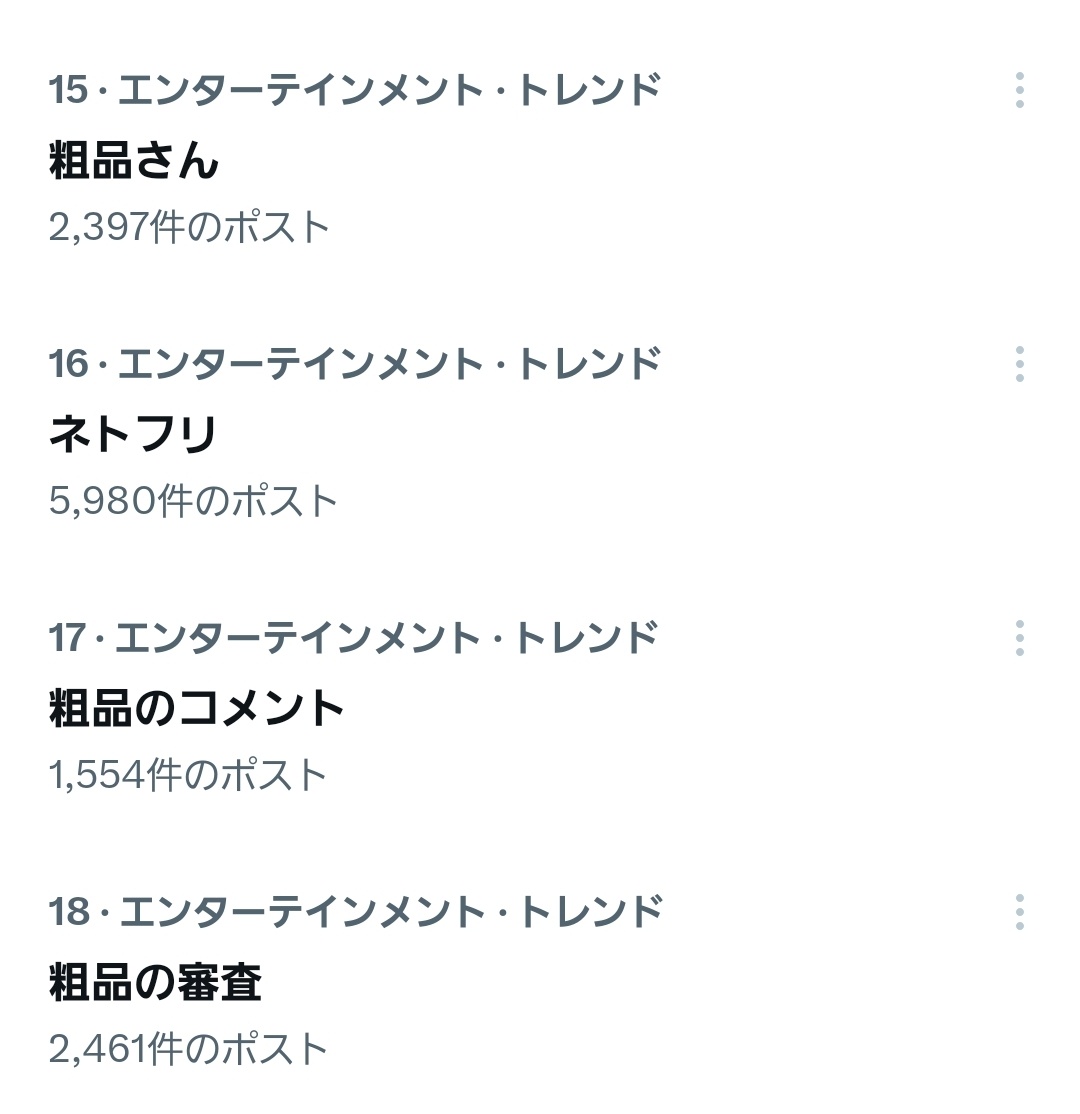
Task: Open more options for 粗品の審査 trend
Action: coord(1019,912)
